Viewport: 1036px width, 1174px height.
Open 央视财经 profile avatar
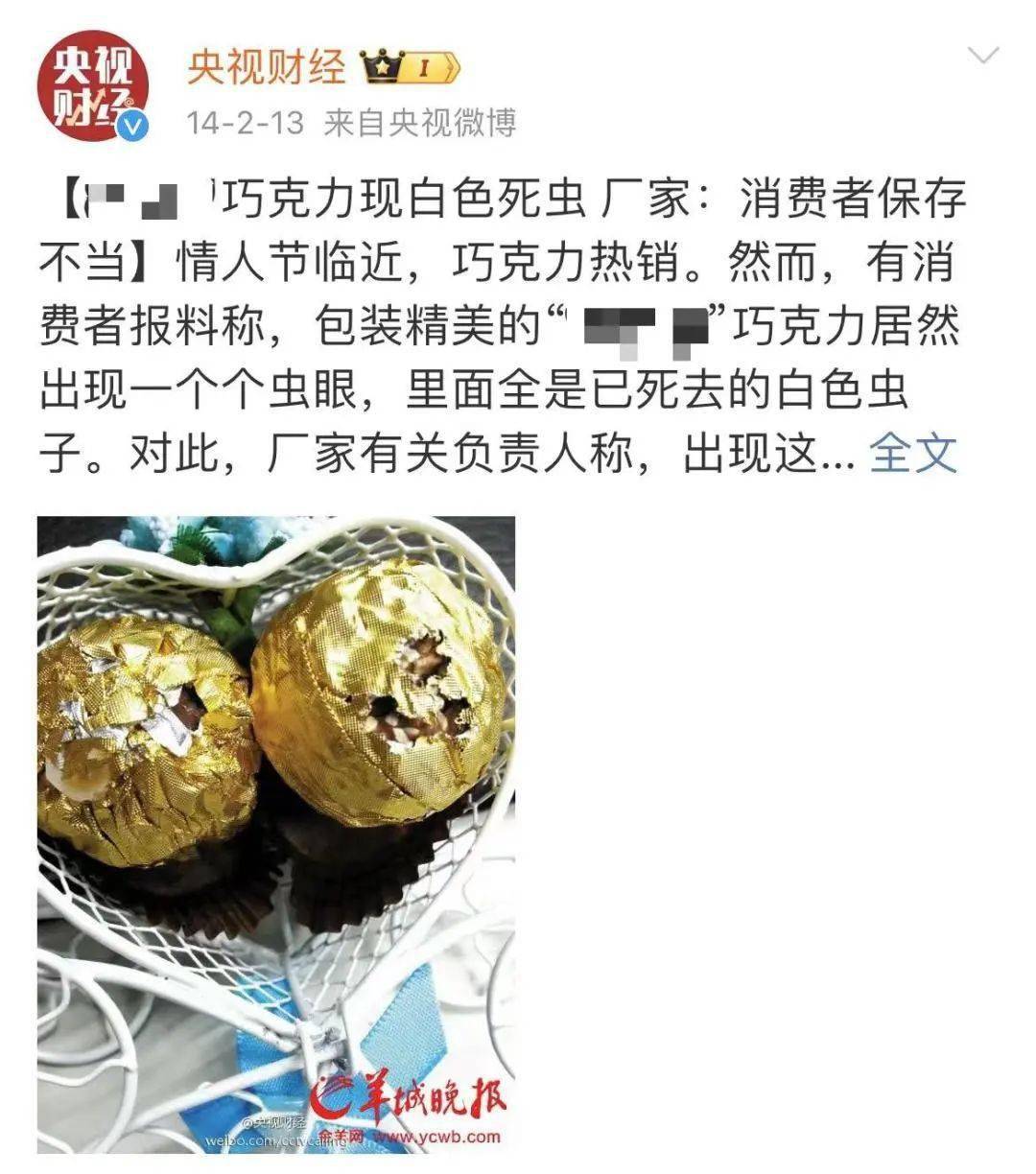92,87
